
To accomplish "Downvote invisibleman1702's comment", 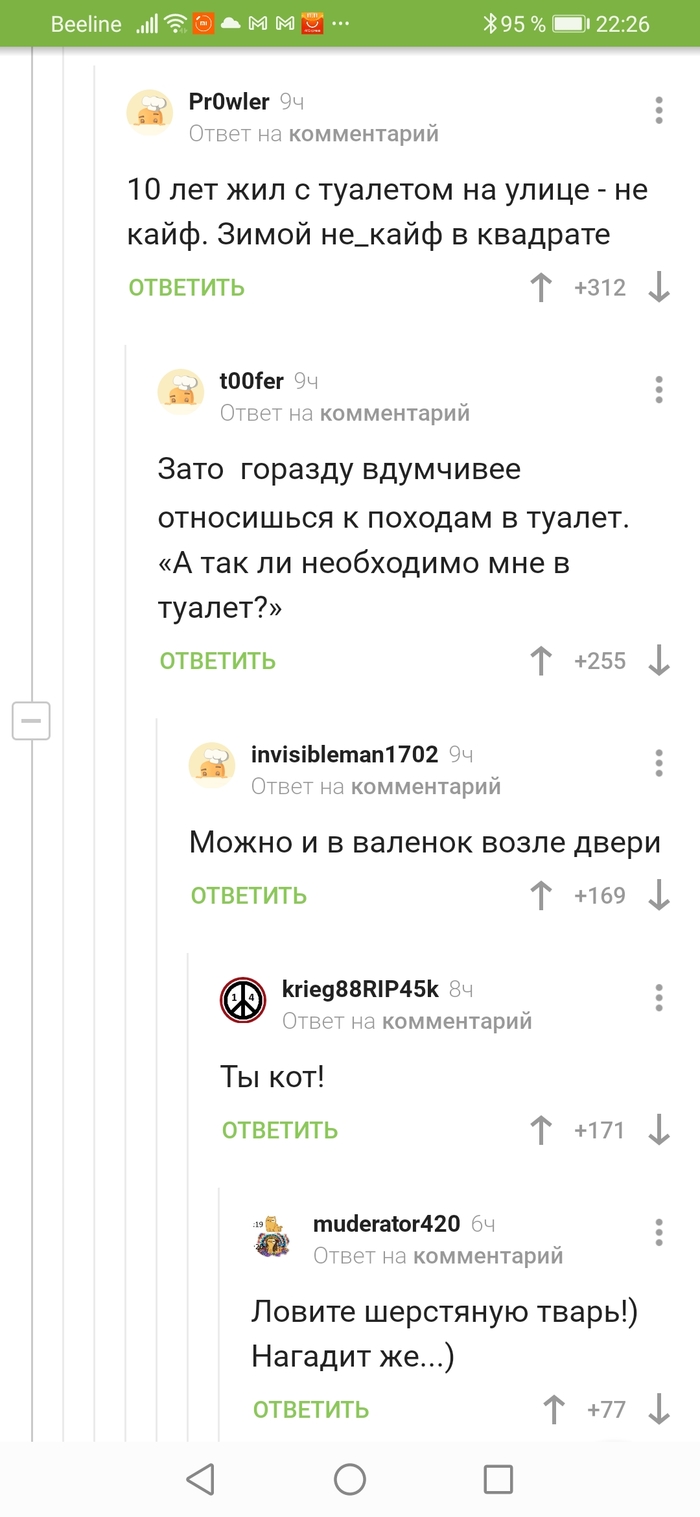I will pos(658,896).
